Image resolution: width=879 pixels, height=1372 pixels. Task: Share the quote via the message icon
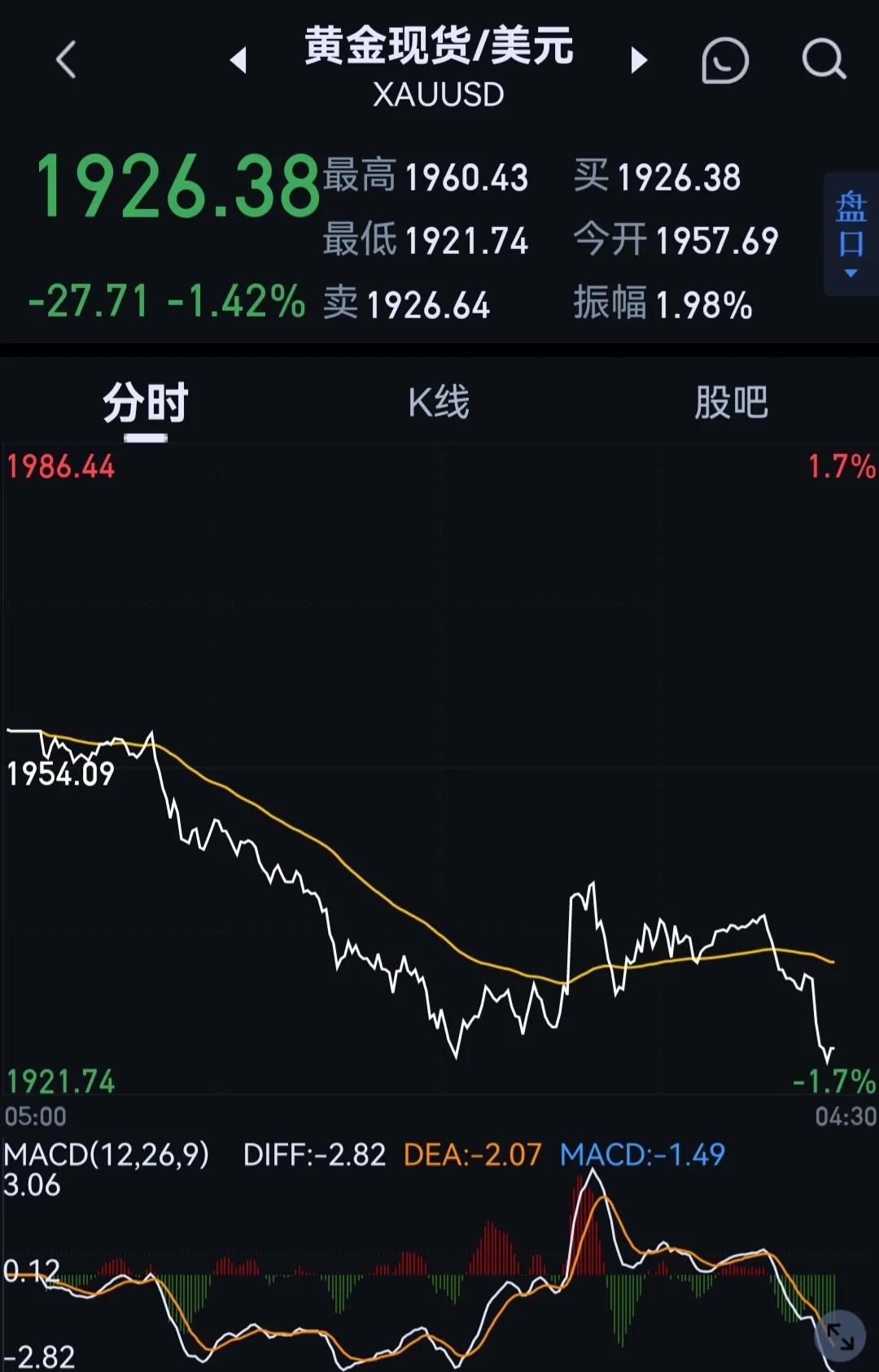[x=724, y=59]
